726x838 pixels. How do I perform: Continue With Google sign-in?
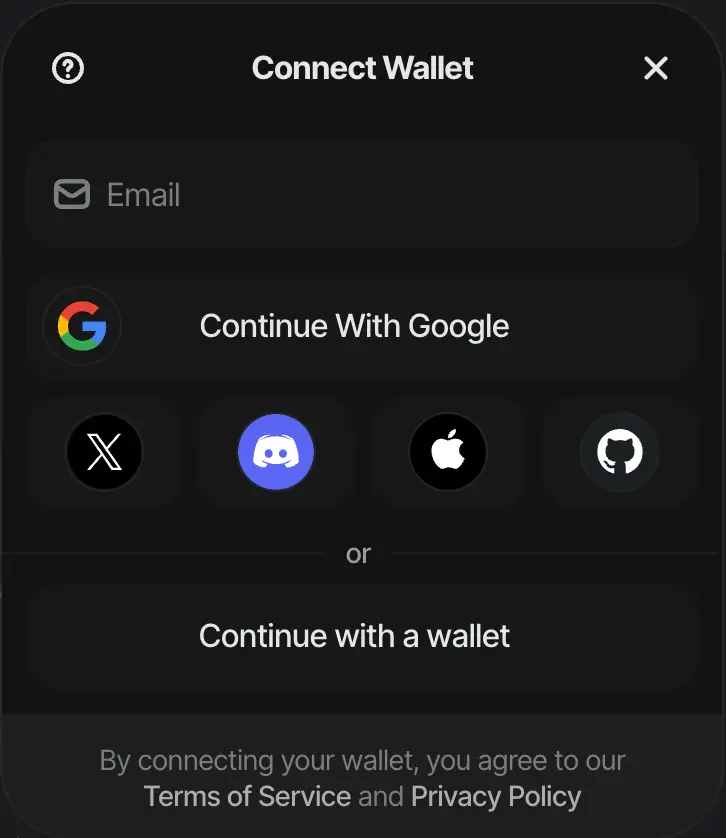pyautogui.click(x=360, y=326)
